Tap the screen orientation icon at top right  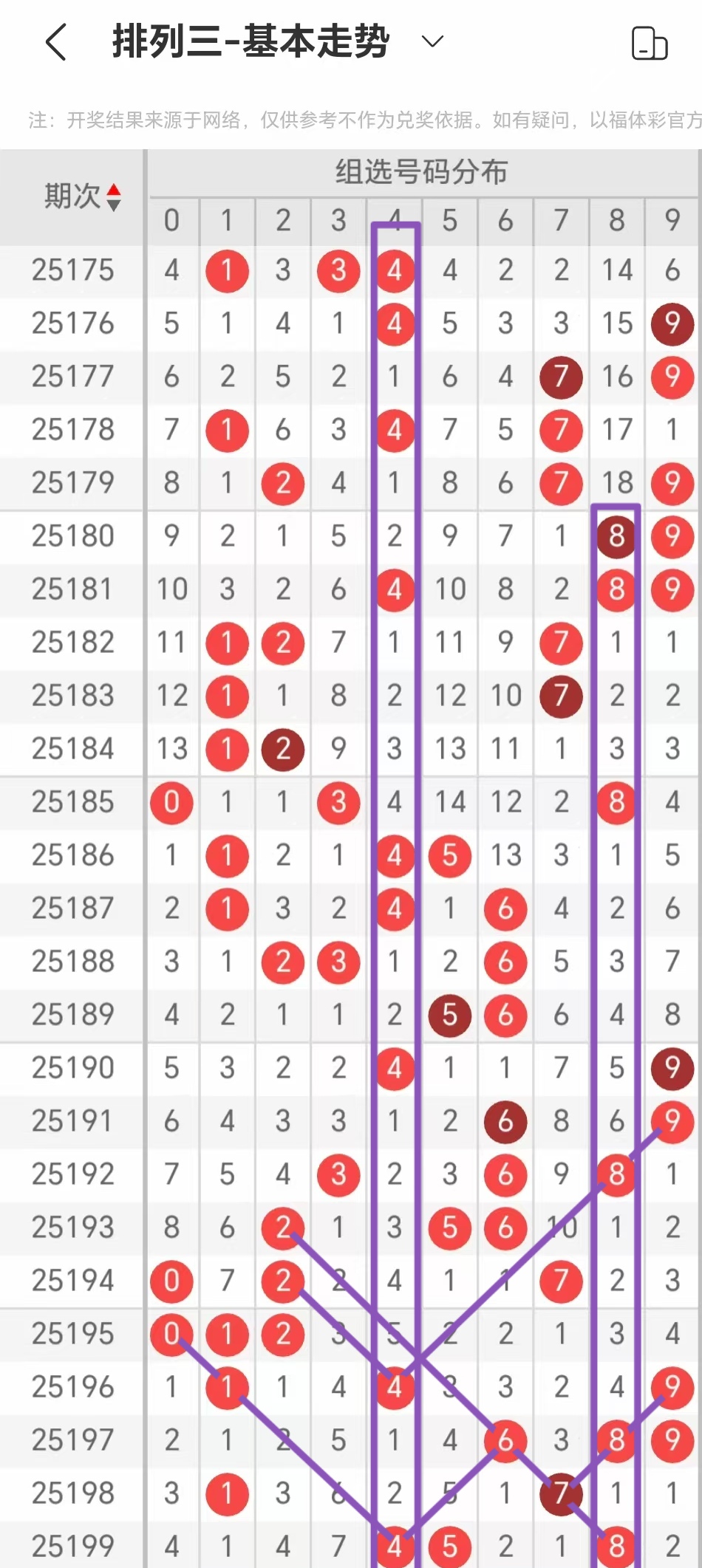point(649,43)
